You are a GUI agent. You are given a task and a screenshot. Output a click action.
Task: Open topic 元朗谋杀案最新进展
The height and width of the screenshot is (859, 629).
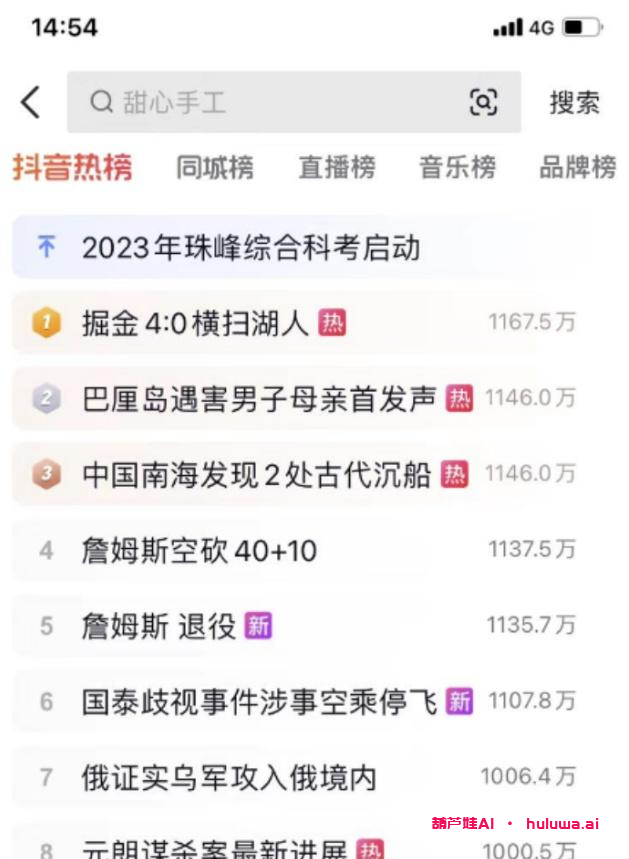(214, 849)
